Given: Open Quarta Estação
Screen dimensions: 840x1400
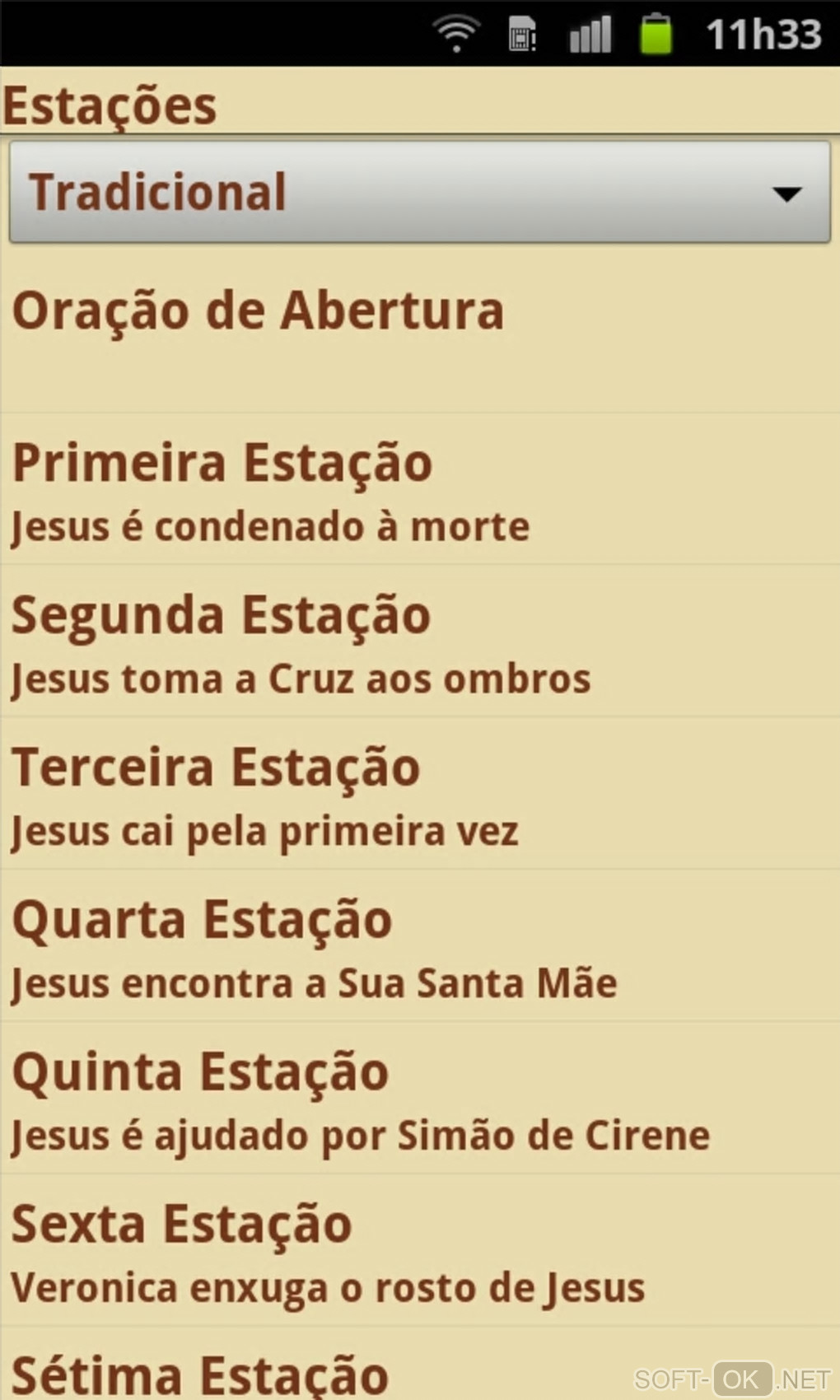Looking at the screenshot, I should click(420, 948).
